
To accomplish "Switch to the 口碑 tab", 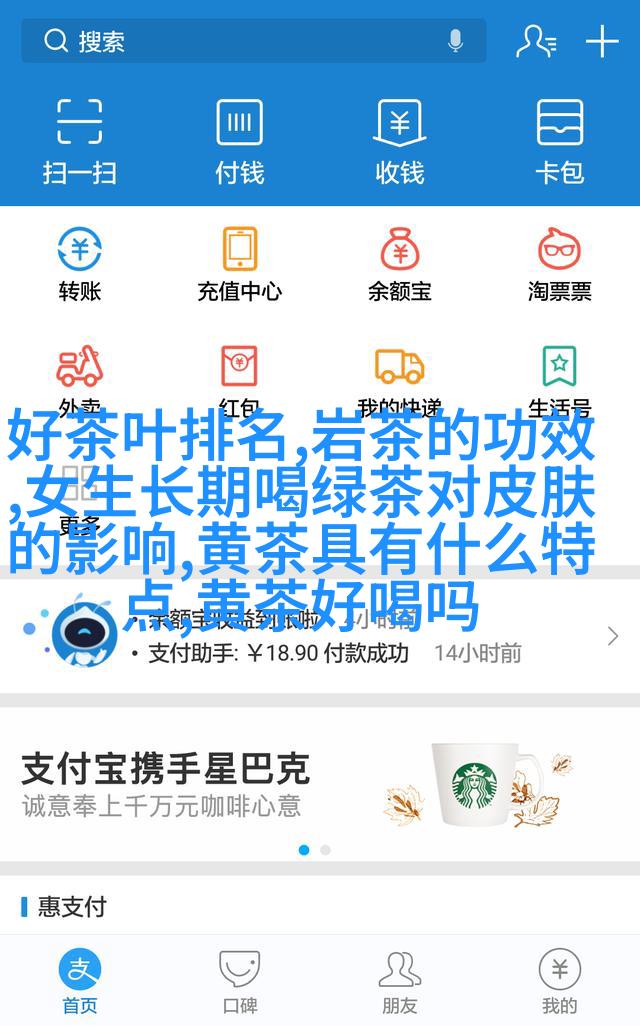I will point(239,982).
